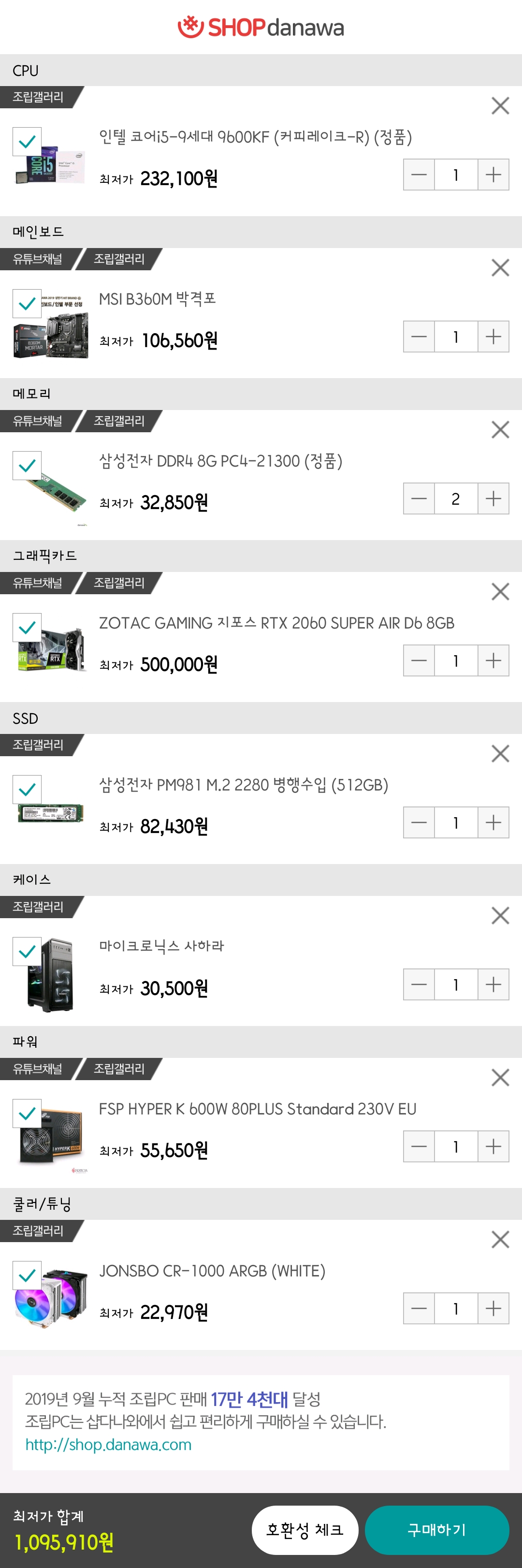Add one more Intel Core i5-9600KF

[493, 175]
